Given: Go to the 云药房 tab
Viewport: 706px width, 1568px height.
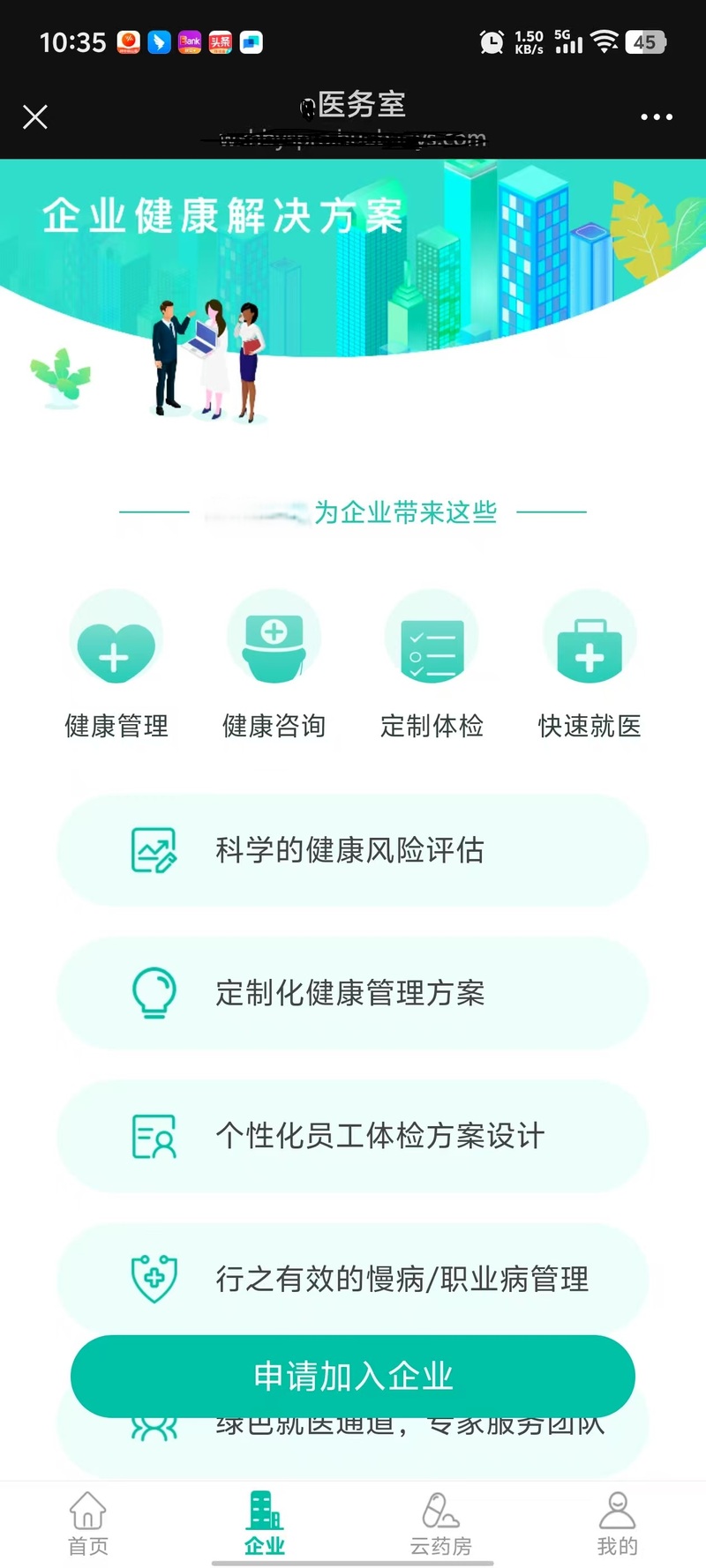Looking at the screenshot, I should point(441,1524).
